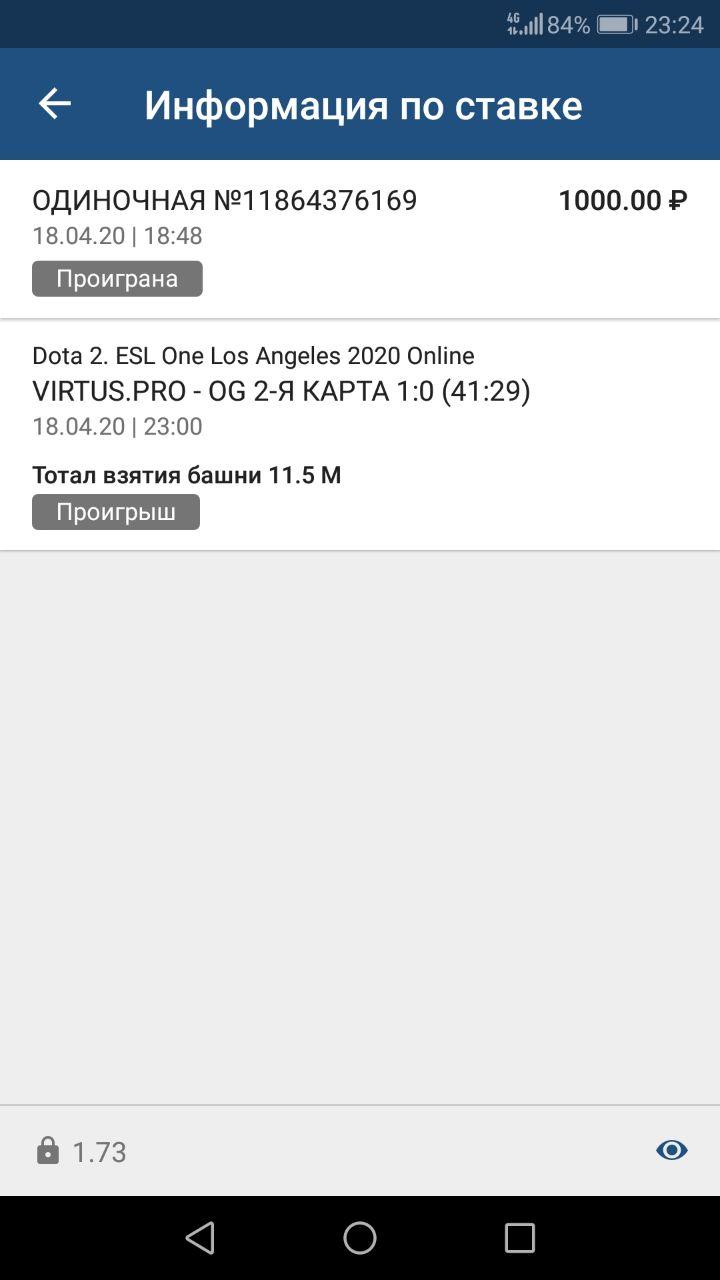Tap the system home button
The image size is (720, 1280).
360,1238
